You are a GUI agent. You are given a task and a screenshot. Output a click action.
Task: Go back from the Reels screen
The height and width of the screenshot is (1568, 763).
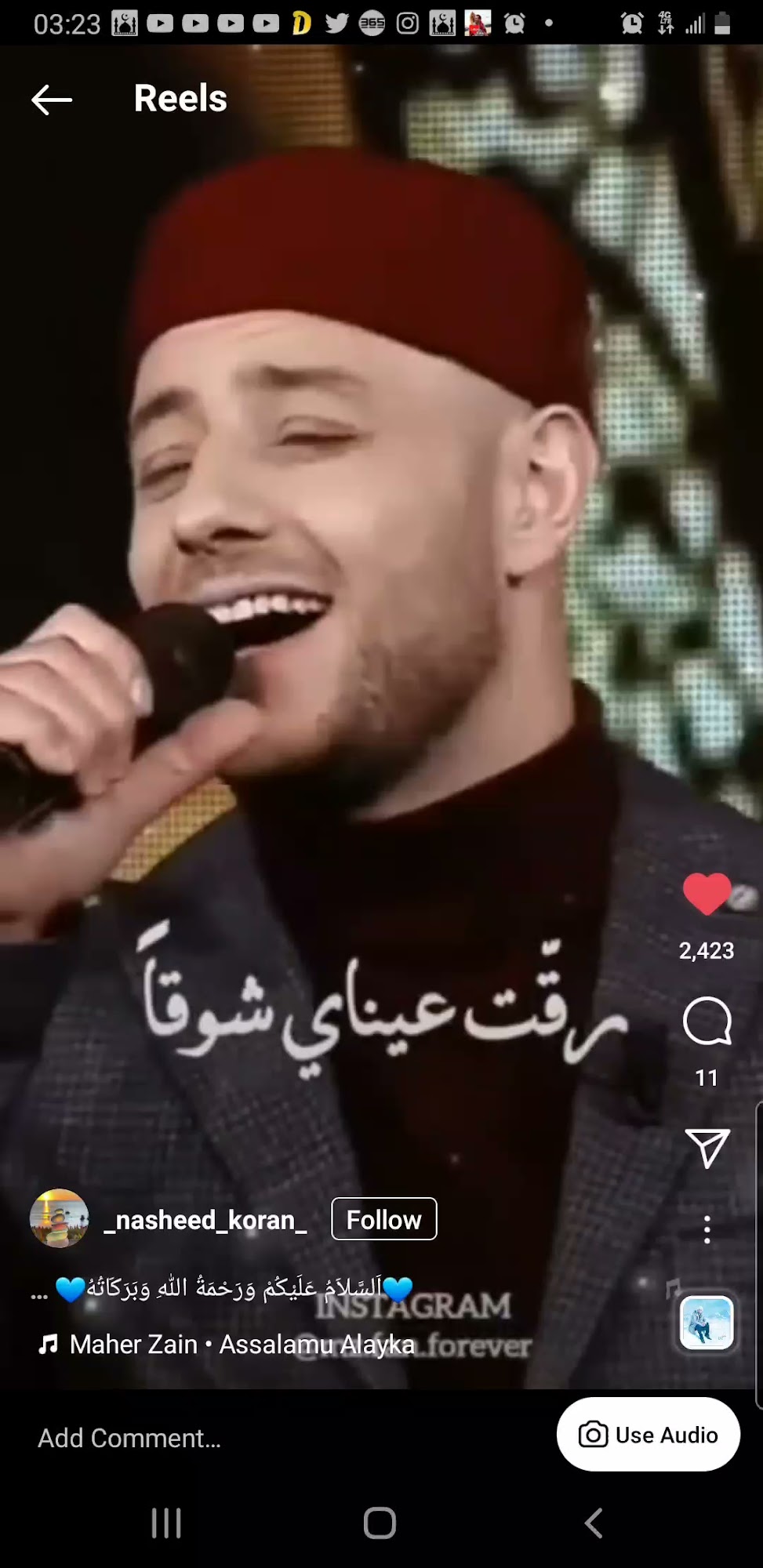point(52,100)
